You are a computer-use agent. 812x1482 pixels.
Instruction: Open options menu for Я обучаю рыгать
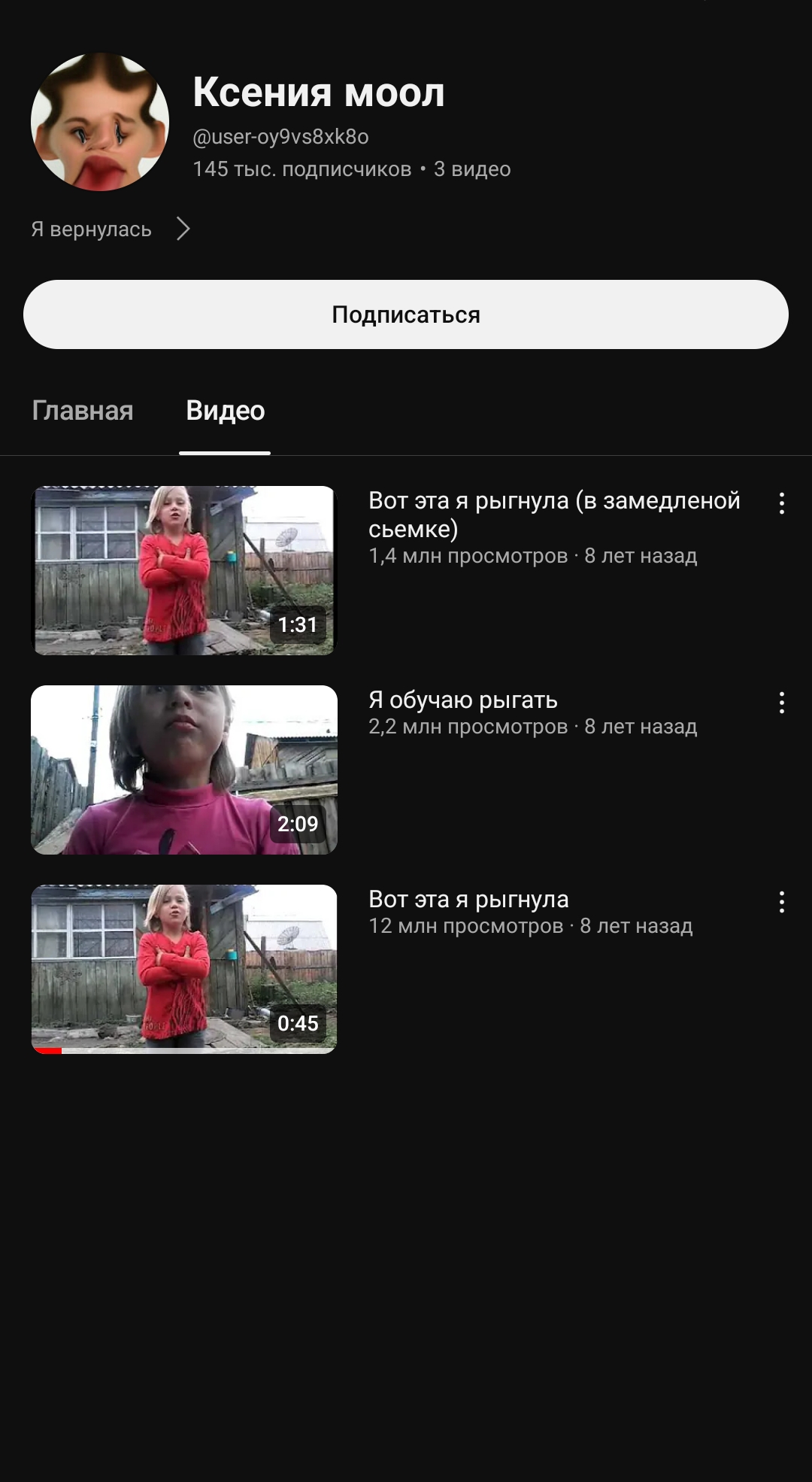click(782, 703)
